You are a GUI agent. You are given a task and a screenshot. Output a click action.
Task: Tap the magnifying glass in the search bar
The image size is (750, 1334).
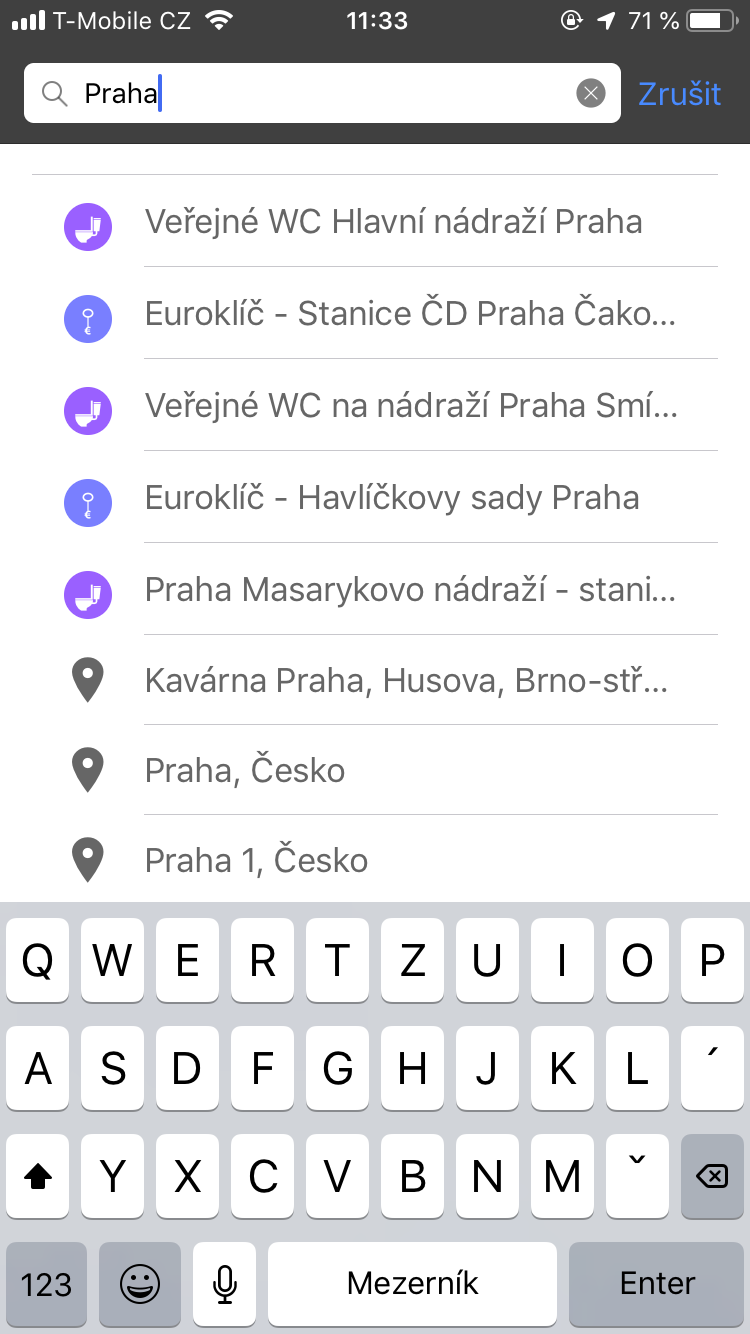[x=54, y=92]
